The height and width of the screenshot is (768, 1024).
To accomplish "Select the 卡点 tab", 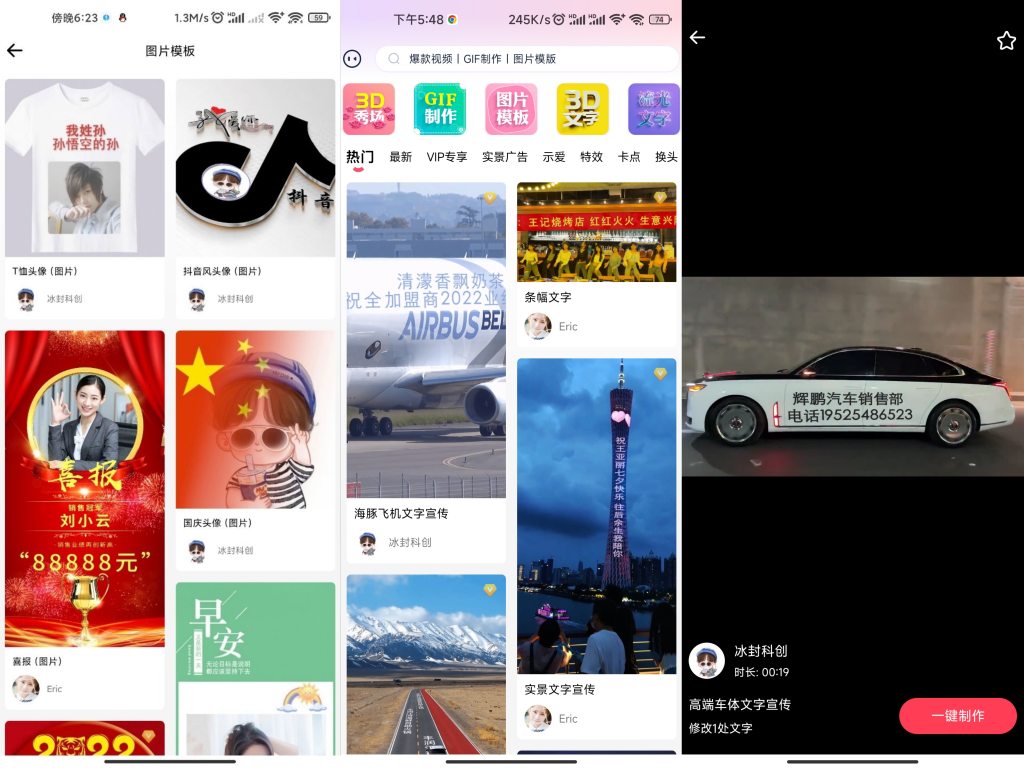I will (629, 157).
